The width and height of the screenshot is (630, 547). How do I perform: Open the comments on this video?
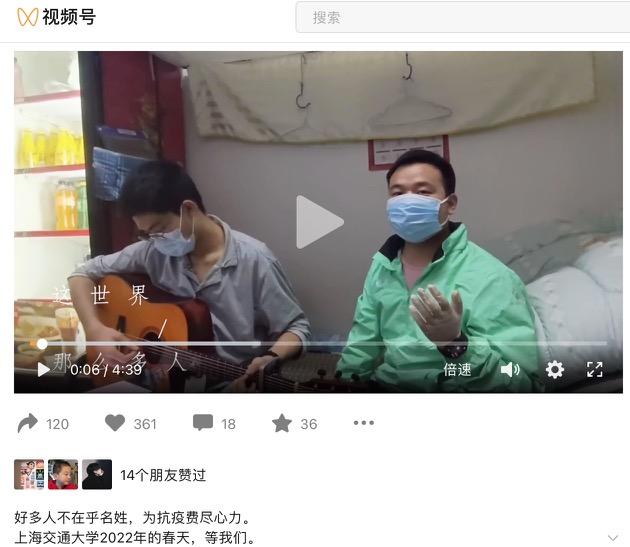[203, 423]
